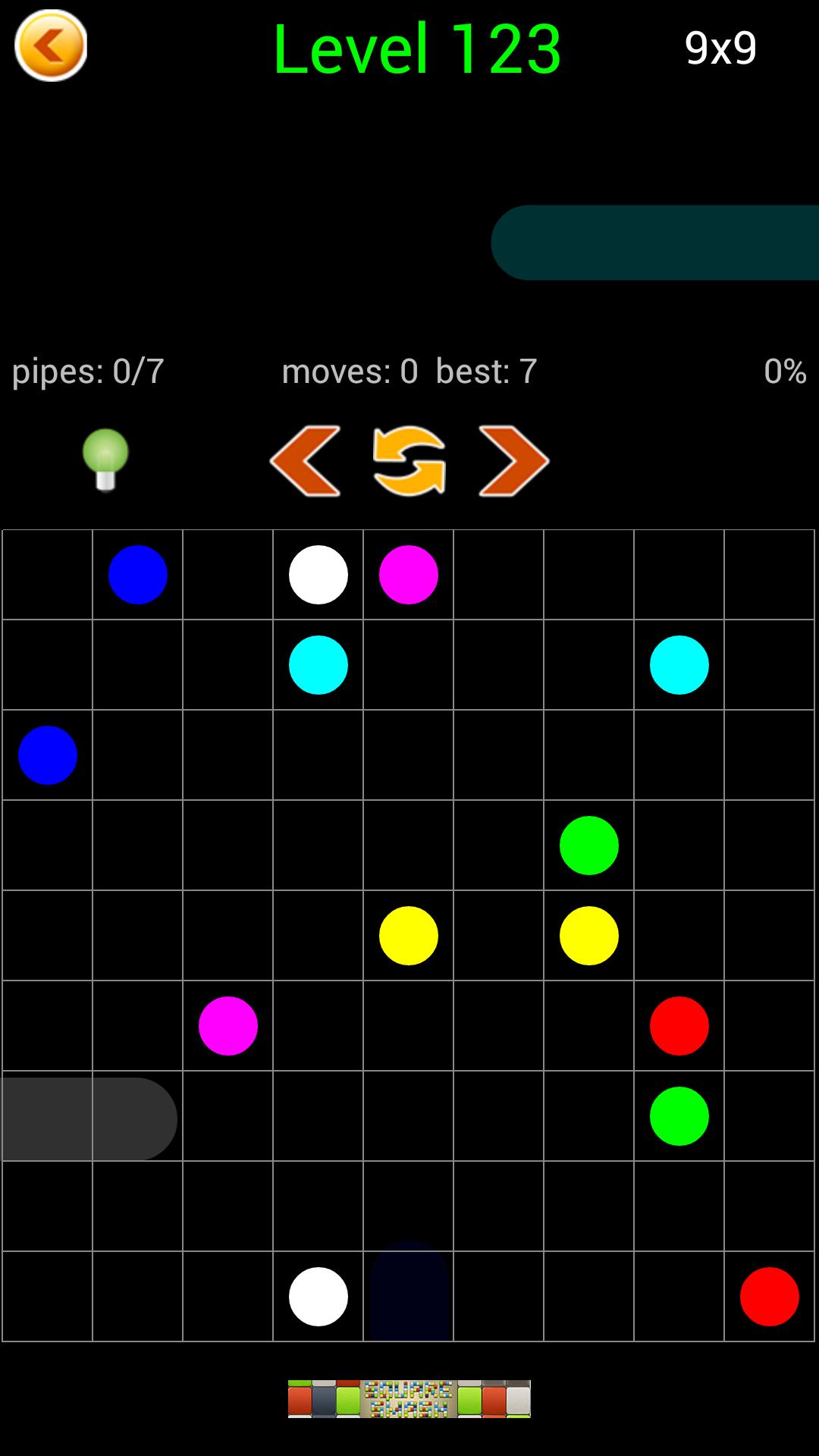The height and width of the screenshot is (1456, 819).
Task: Tap the magenta dot in the top row
Action: pyautogui.click(x=409, y=575)
